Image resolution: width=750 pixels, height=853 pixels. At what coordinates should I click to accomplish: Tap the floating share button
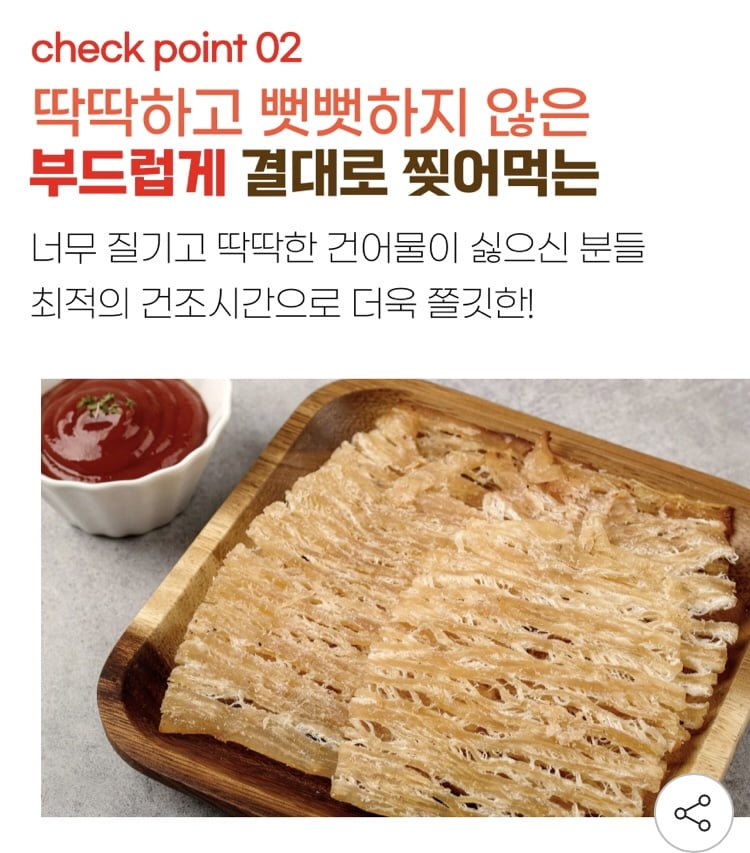692,812
